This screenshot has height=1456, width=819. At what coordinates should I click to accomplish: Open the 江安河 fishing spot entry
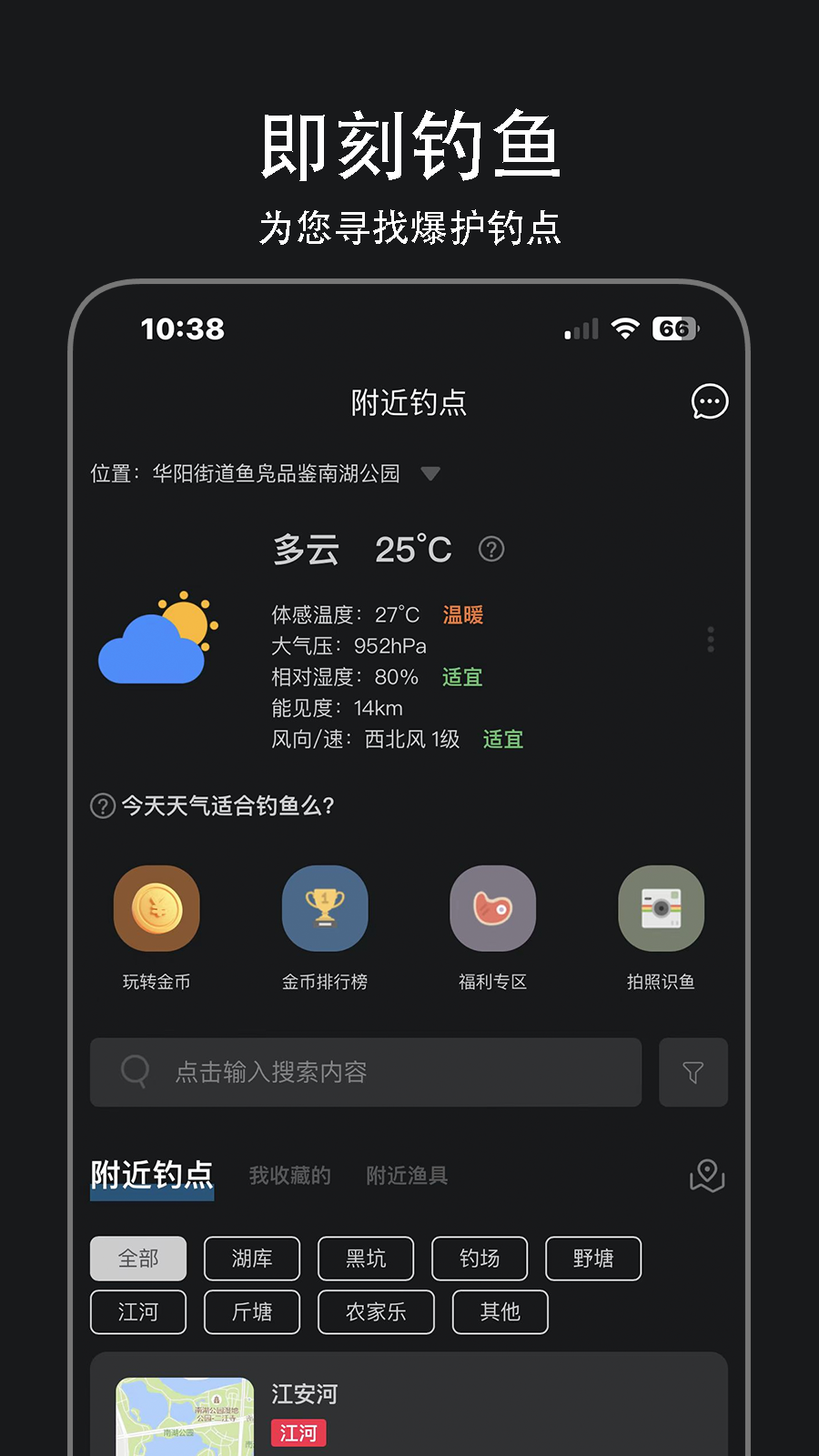click(302, 1393)
